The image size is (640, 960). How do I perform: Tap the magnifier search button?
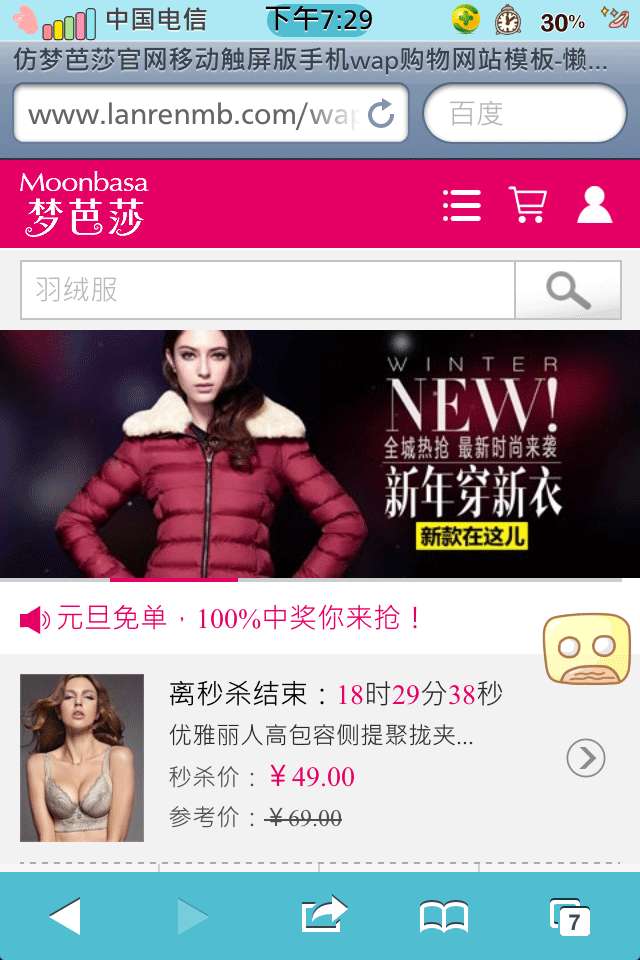tap(567, 290)
